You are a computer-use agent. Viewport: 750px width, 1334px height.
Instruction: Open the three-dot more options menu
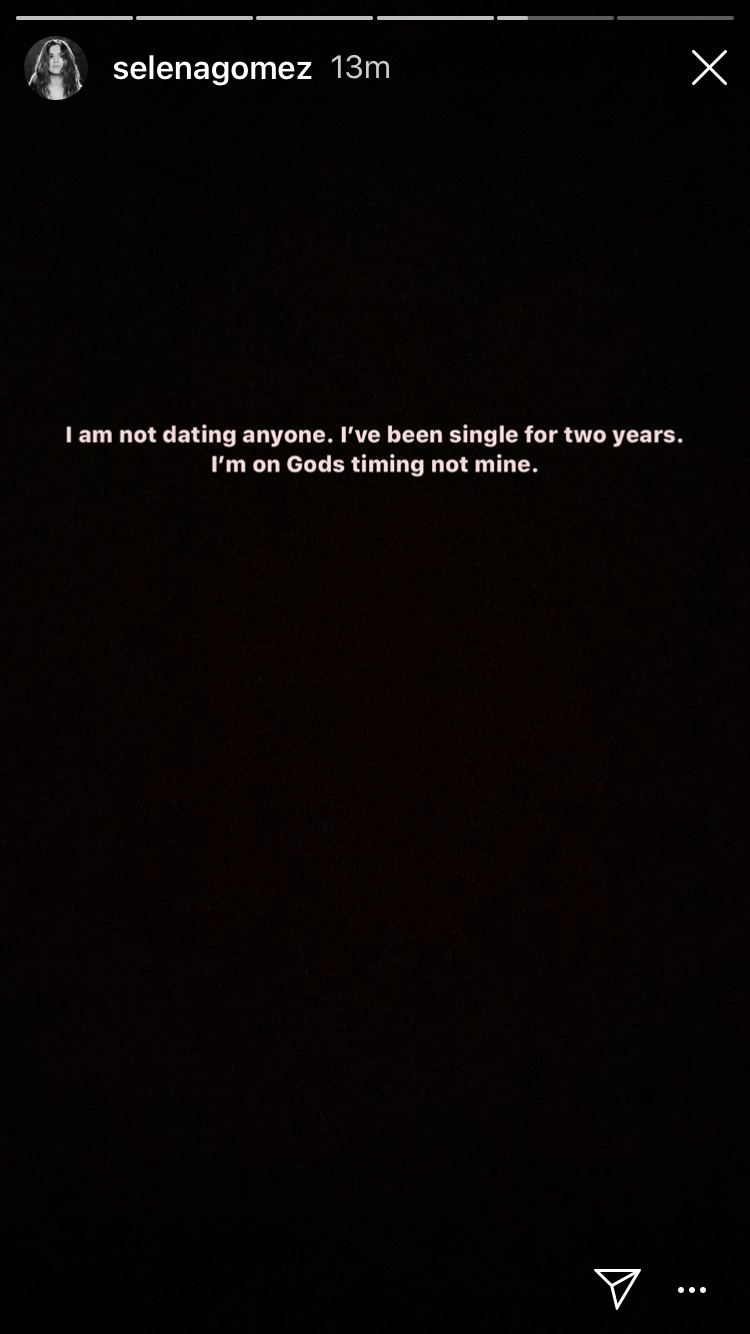click(x=692, y=1290)
